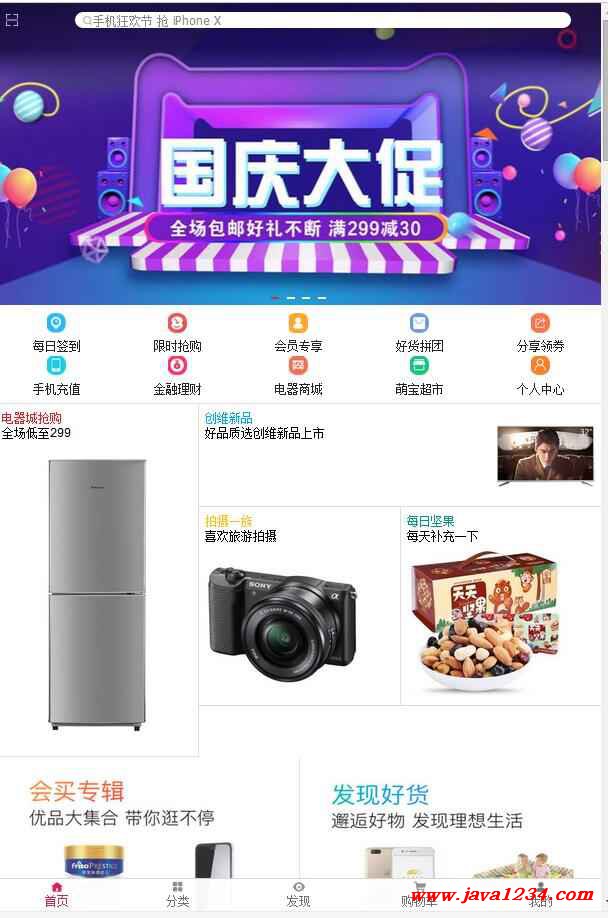The height and width of the screenshot is (918, 608).
Task: Open 手机充值 phone top-up
Action: coord(56,376)
